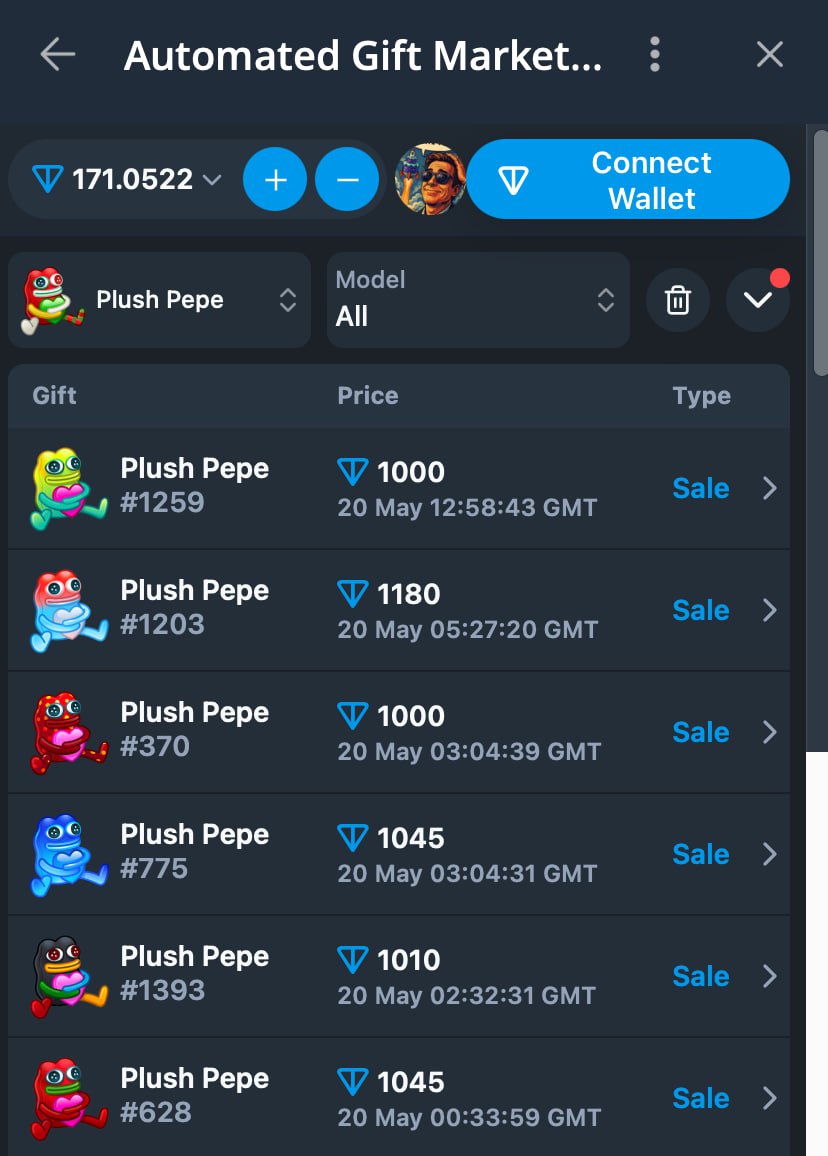
Task: Tap the plus button to deposit
Action: 275,180
